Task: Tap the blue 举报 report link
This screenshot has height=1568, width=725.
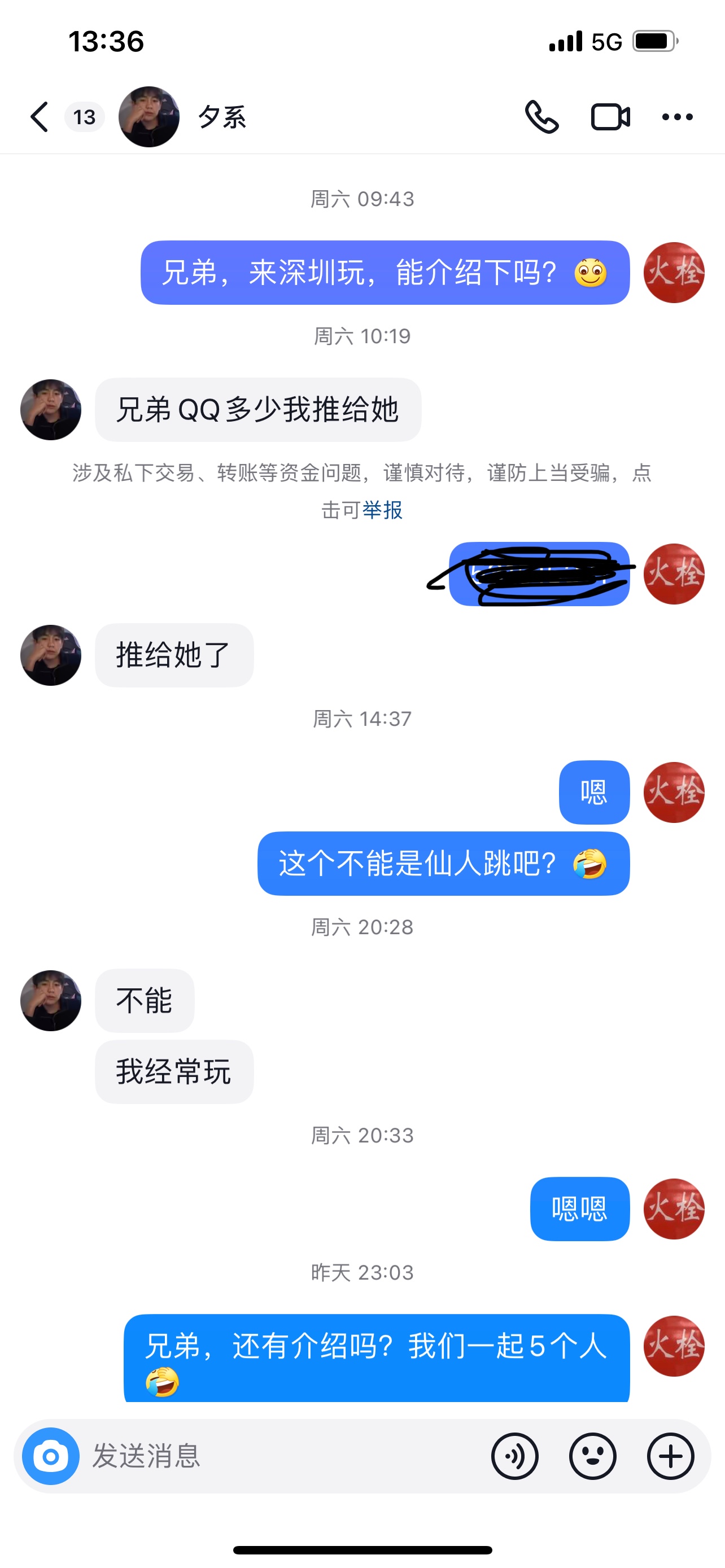Action: (x=382, y=510)
